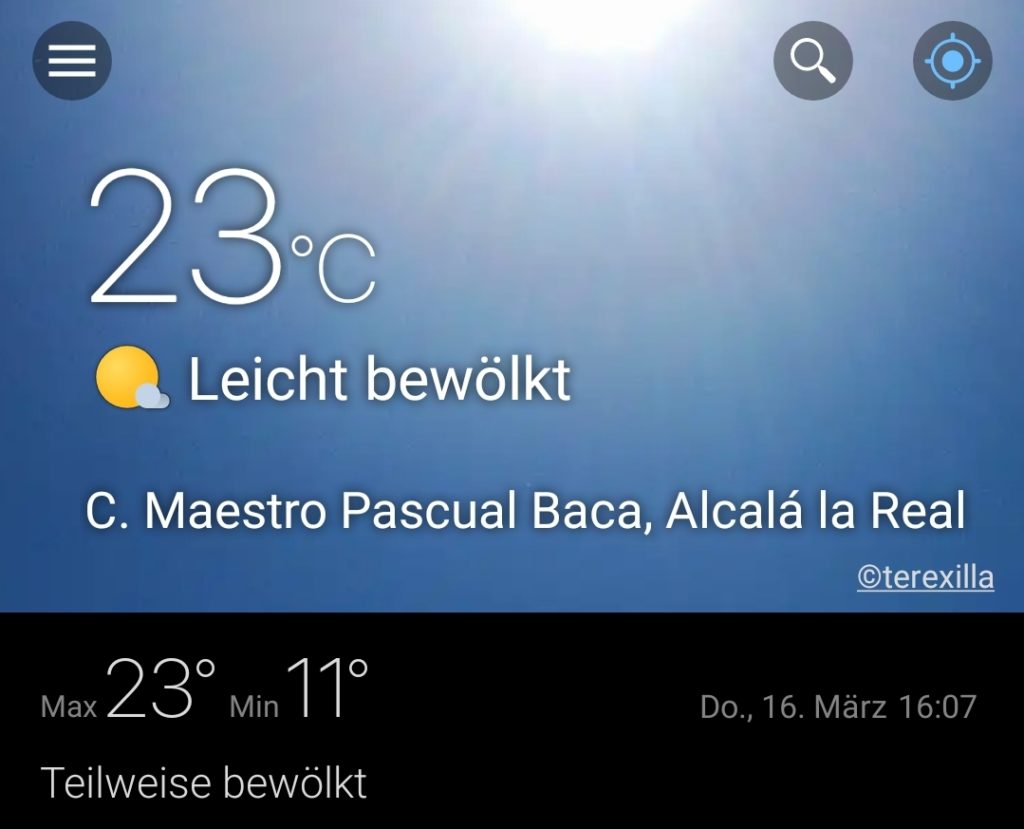This screenshot has width=1024, height=829.
Task: Use current GPS location
Action: pos(952,61)
